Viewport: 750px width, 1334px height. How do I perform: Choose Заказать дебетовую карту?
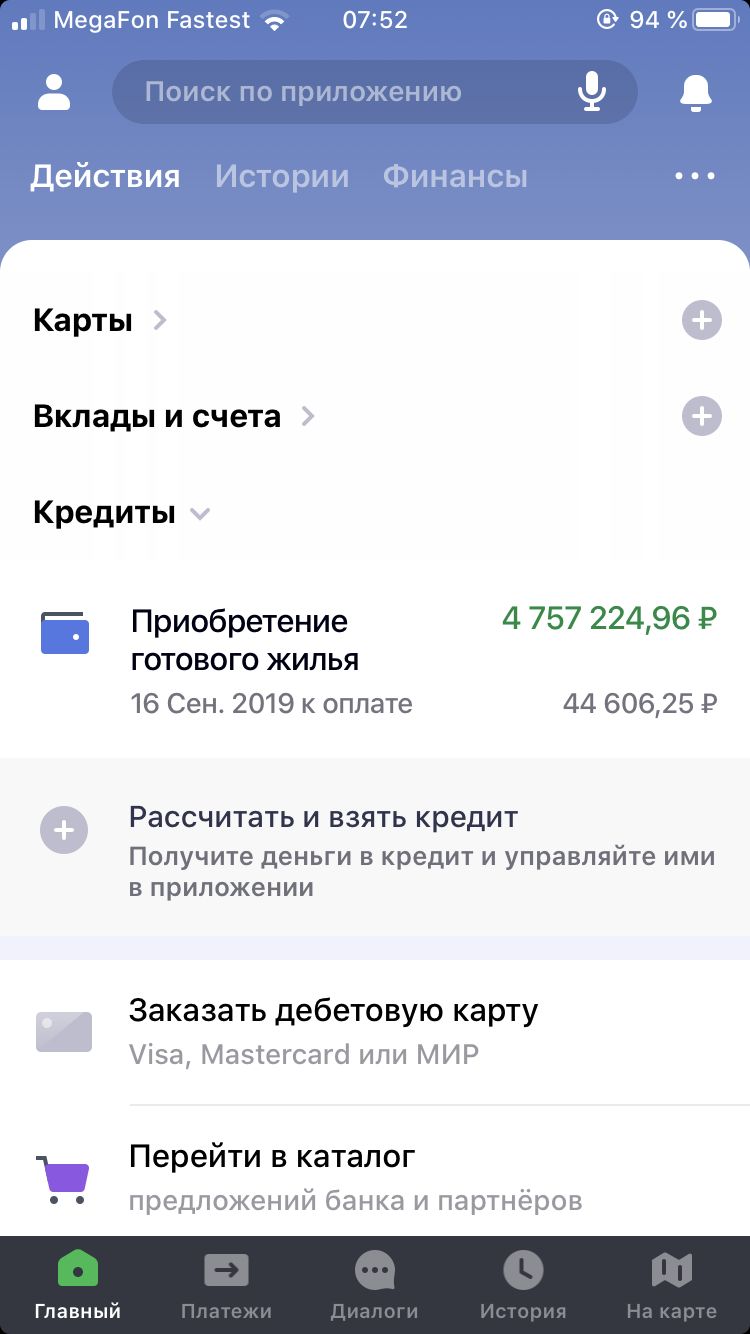pos(375,1030)
